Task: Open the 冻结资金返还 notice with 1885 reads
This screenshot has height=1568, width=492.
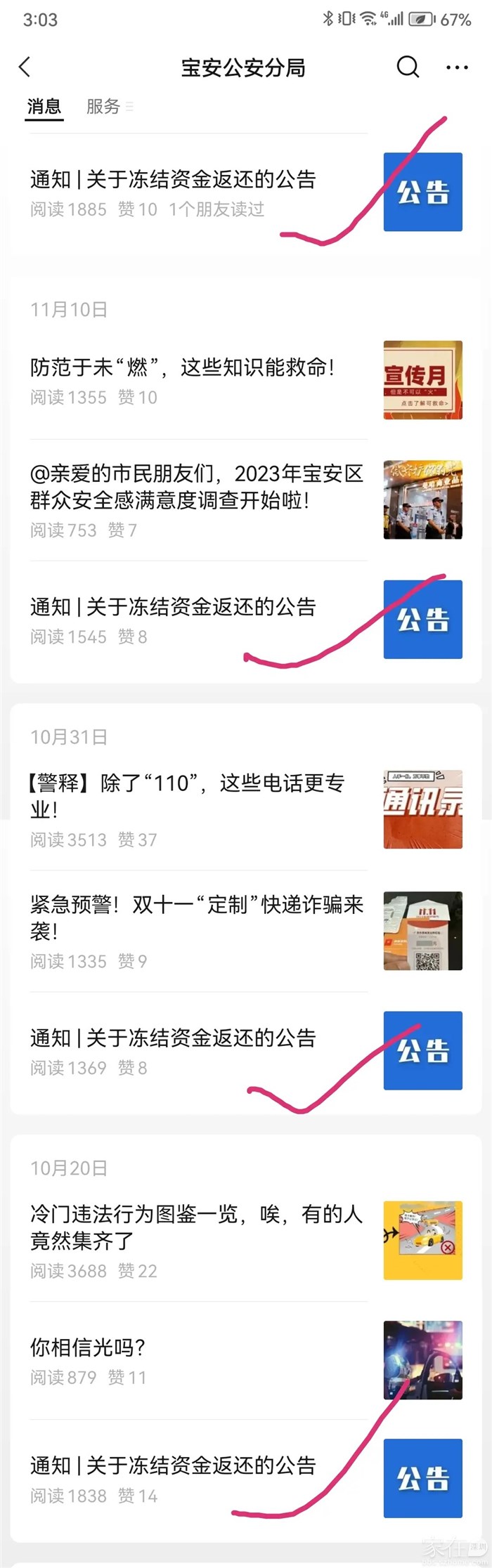Action: click(173, 180)
